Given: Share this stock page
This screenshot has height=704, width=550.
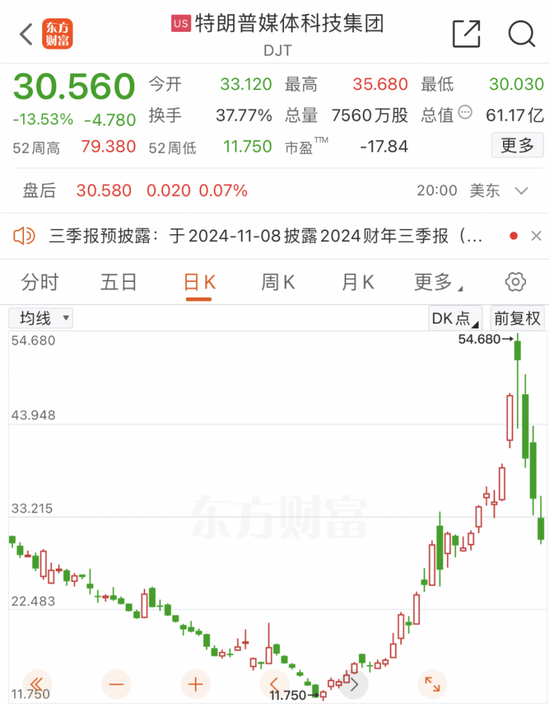Looking at the screenshot, I should pyautogui.click(x=466, y=34).
